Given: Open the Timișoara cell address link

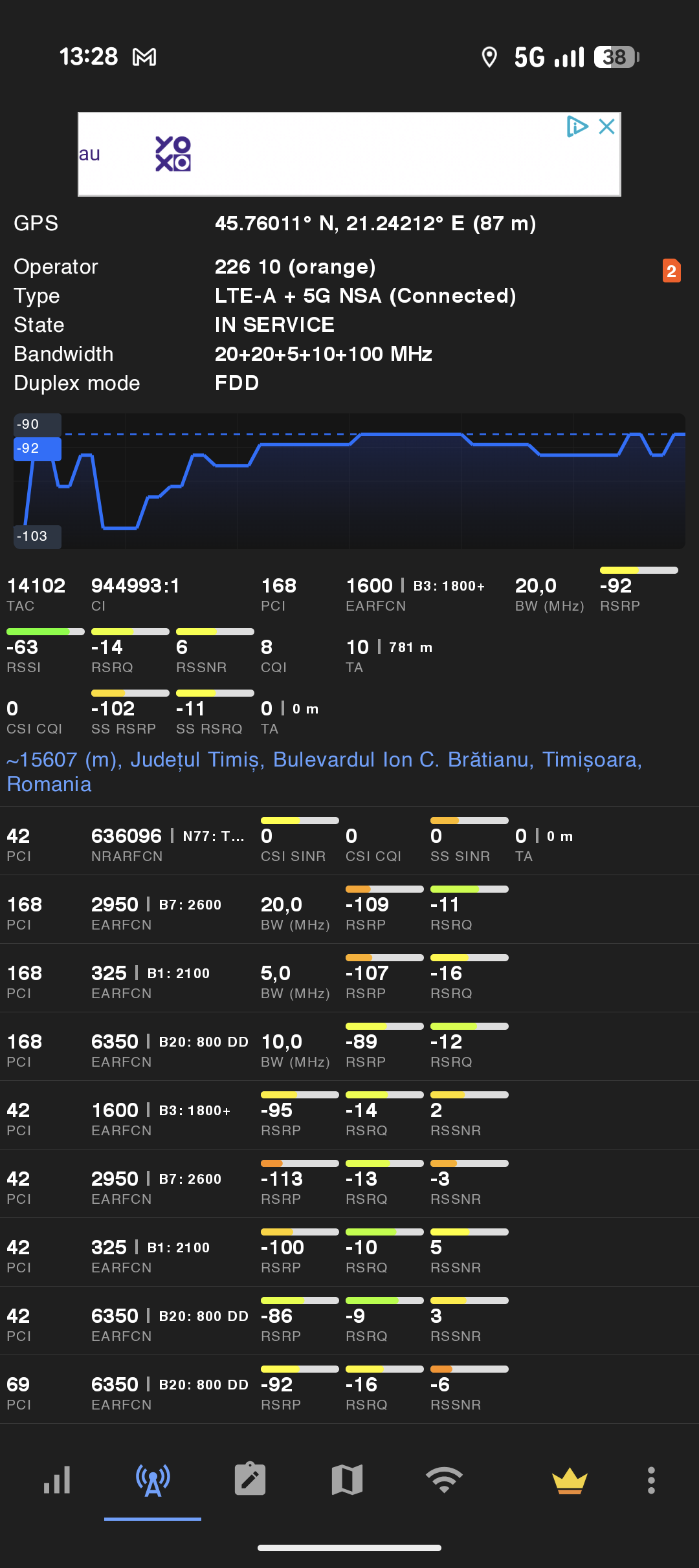Looking at the screenshot, I should pos(324,771).
